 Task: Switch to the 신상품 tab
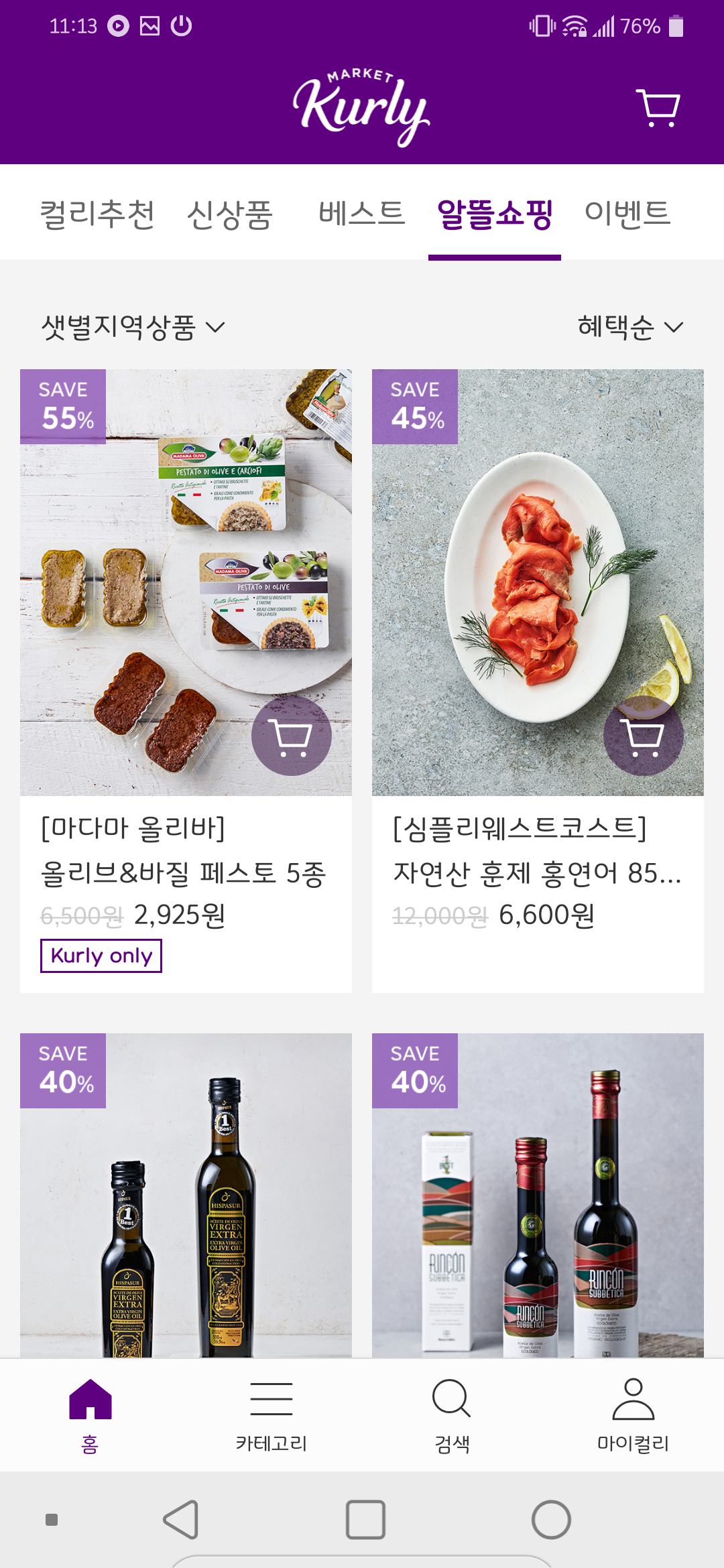coord(229,214)
